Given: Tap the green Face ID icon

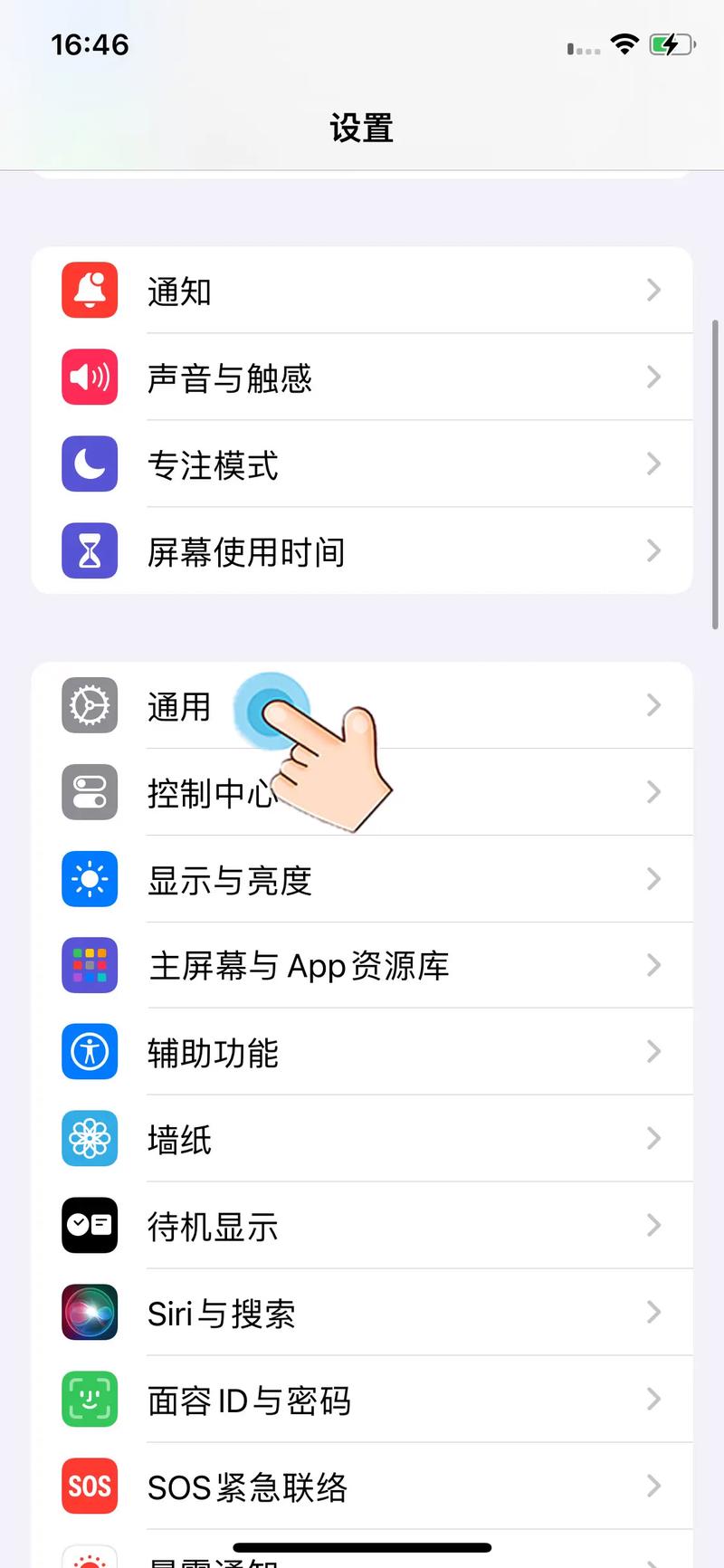Looking at the screenshot, I should tap(89, 1400).
